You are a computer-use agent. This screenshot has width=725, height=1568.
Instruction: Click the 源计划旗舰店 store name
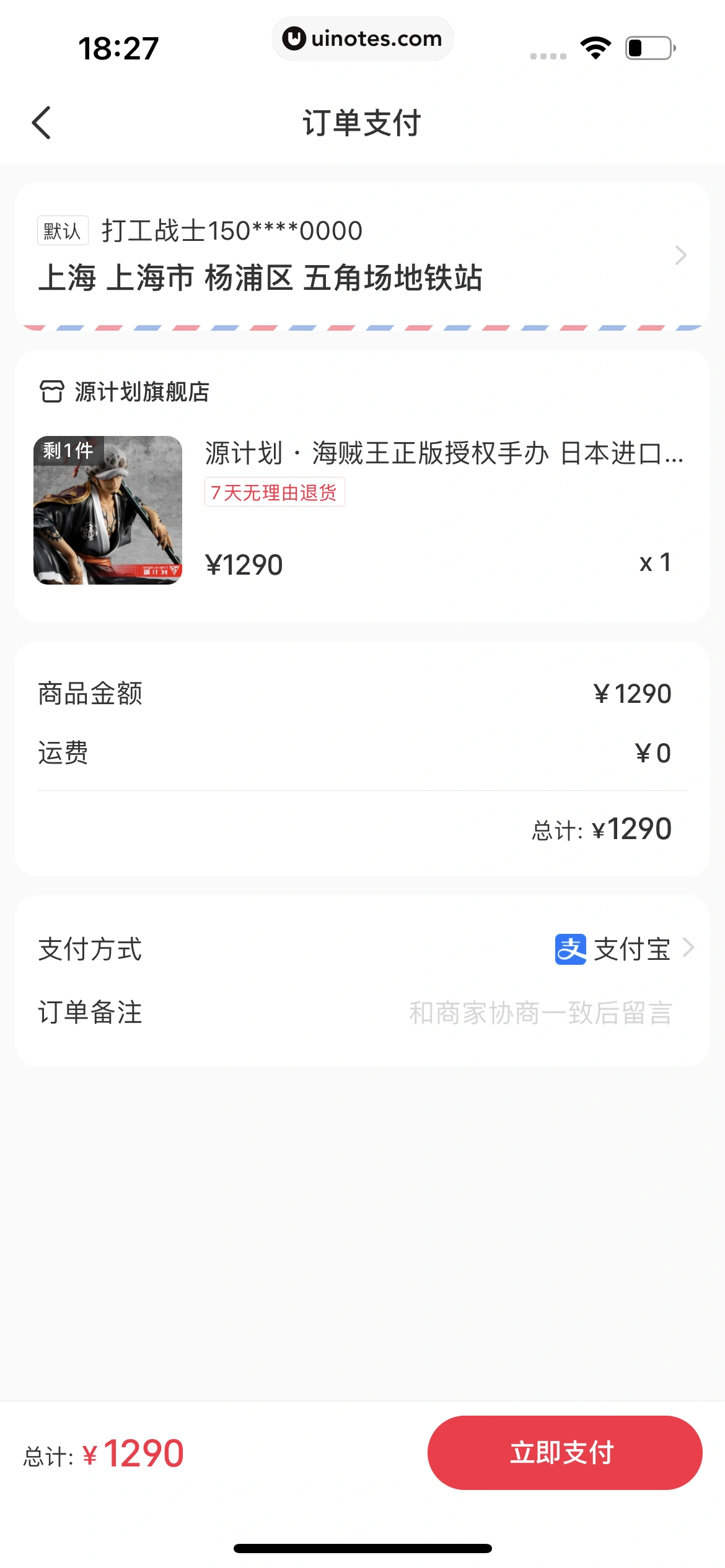tap(142, 391)
